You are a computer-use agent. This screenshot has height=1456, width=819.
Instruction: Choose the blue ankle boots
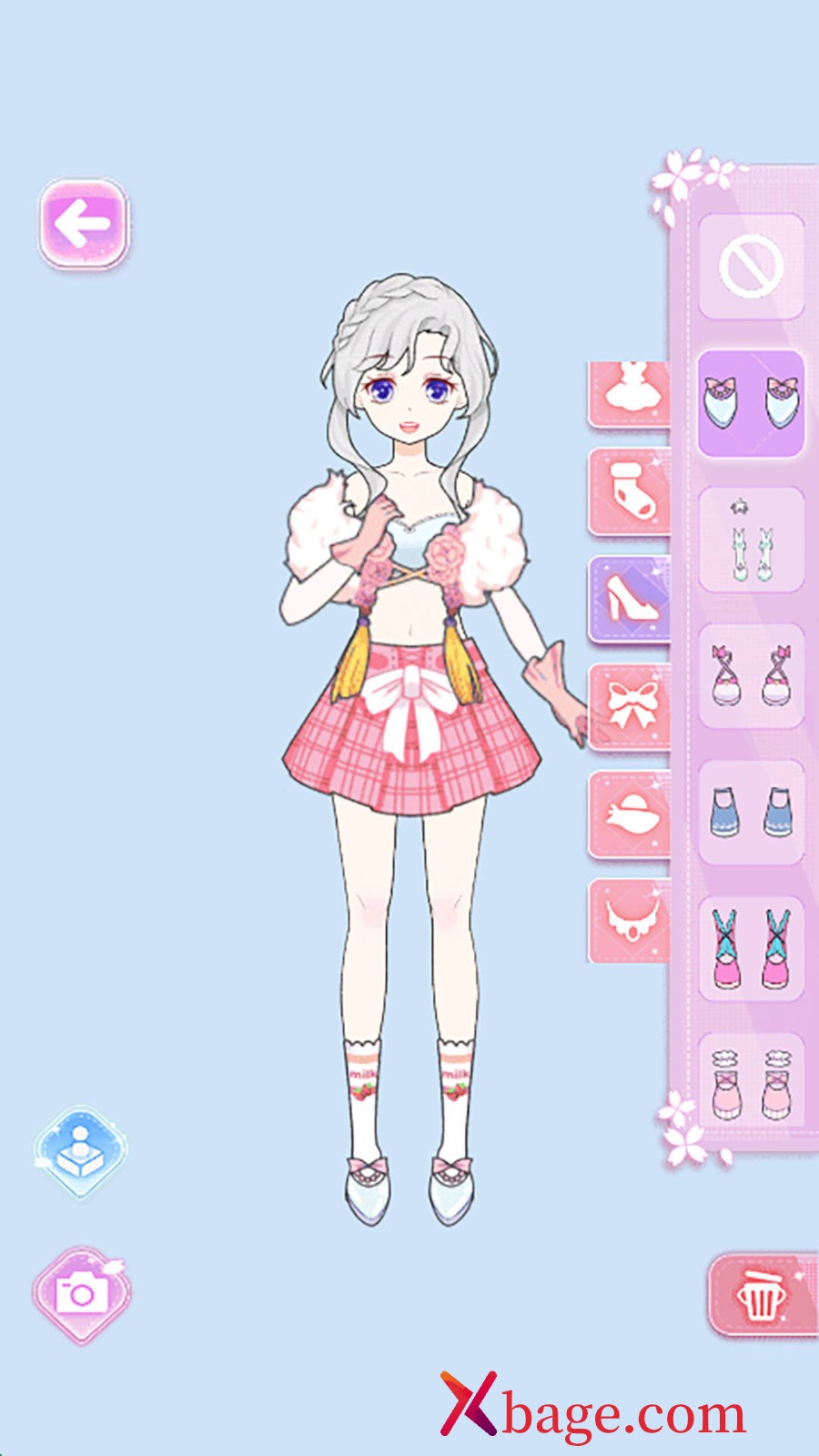point(752,813)
